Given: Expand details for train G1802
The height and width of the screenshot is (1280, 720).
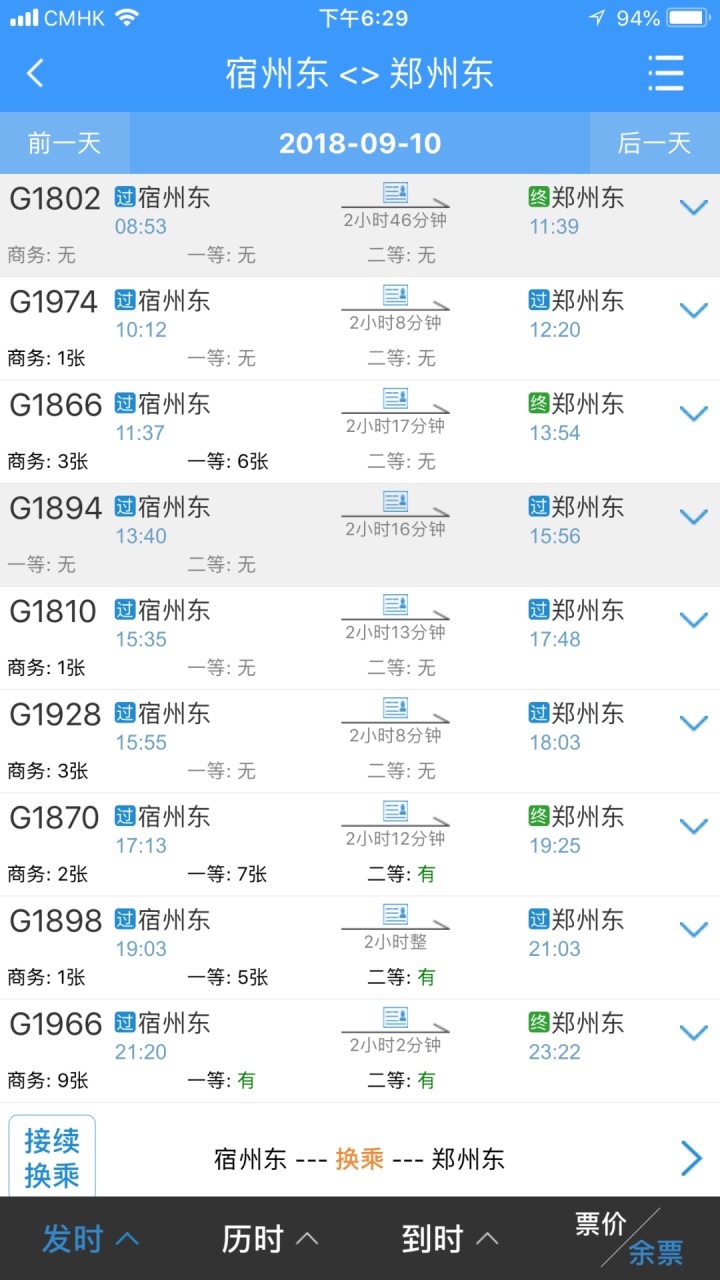Looking at the screenshot, I should click(x=693, y=207).
